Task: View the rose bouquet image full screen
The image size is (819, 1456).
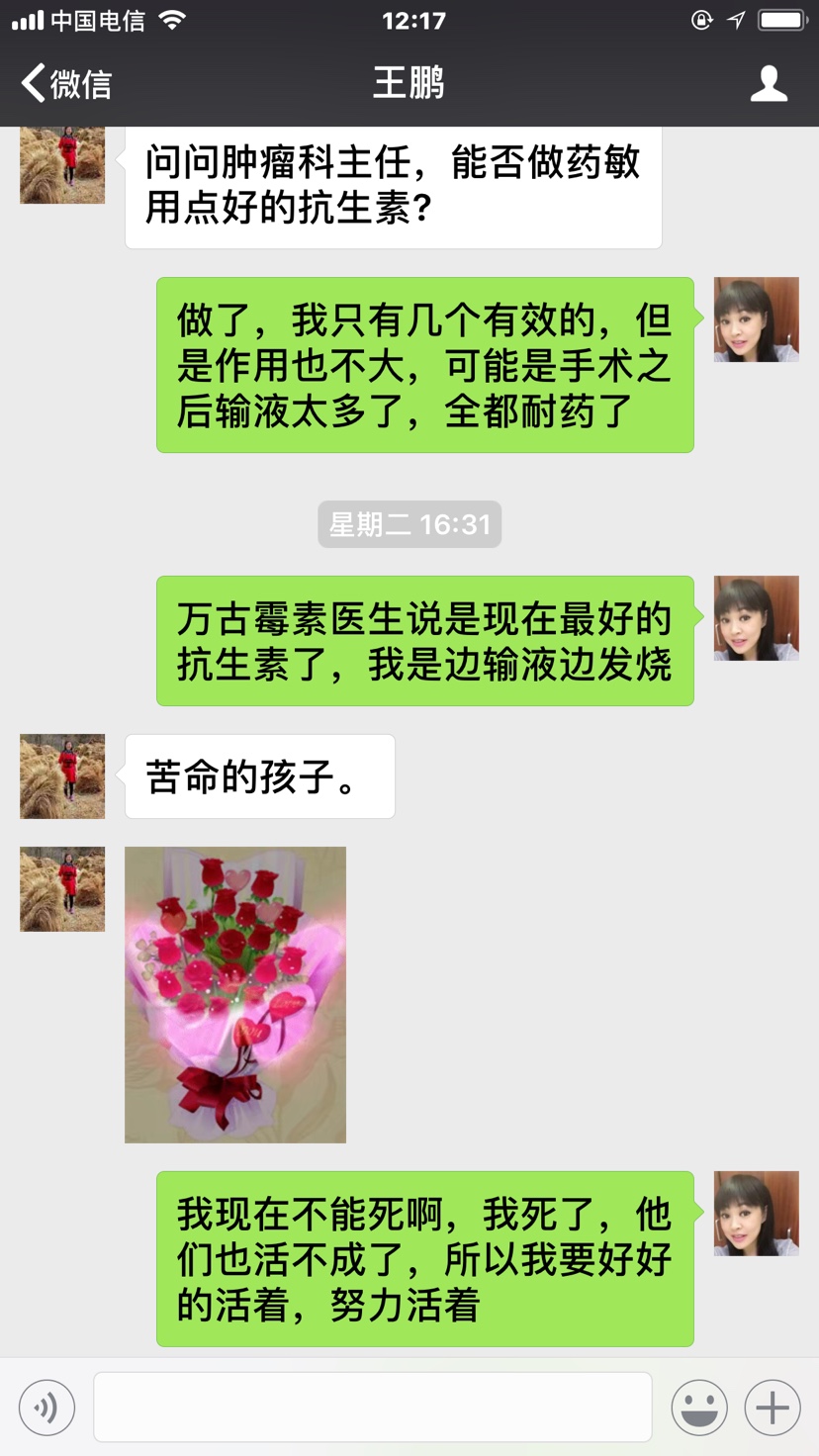Action: (x=235, y=994)
